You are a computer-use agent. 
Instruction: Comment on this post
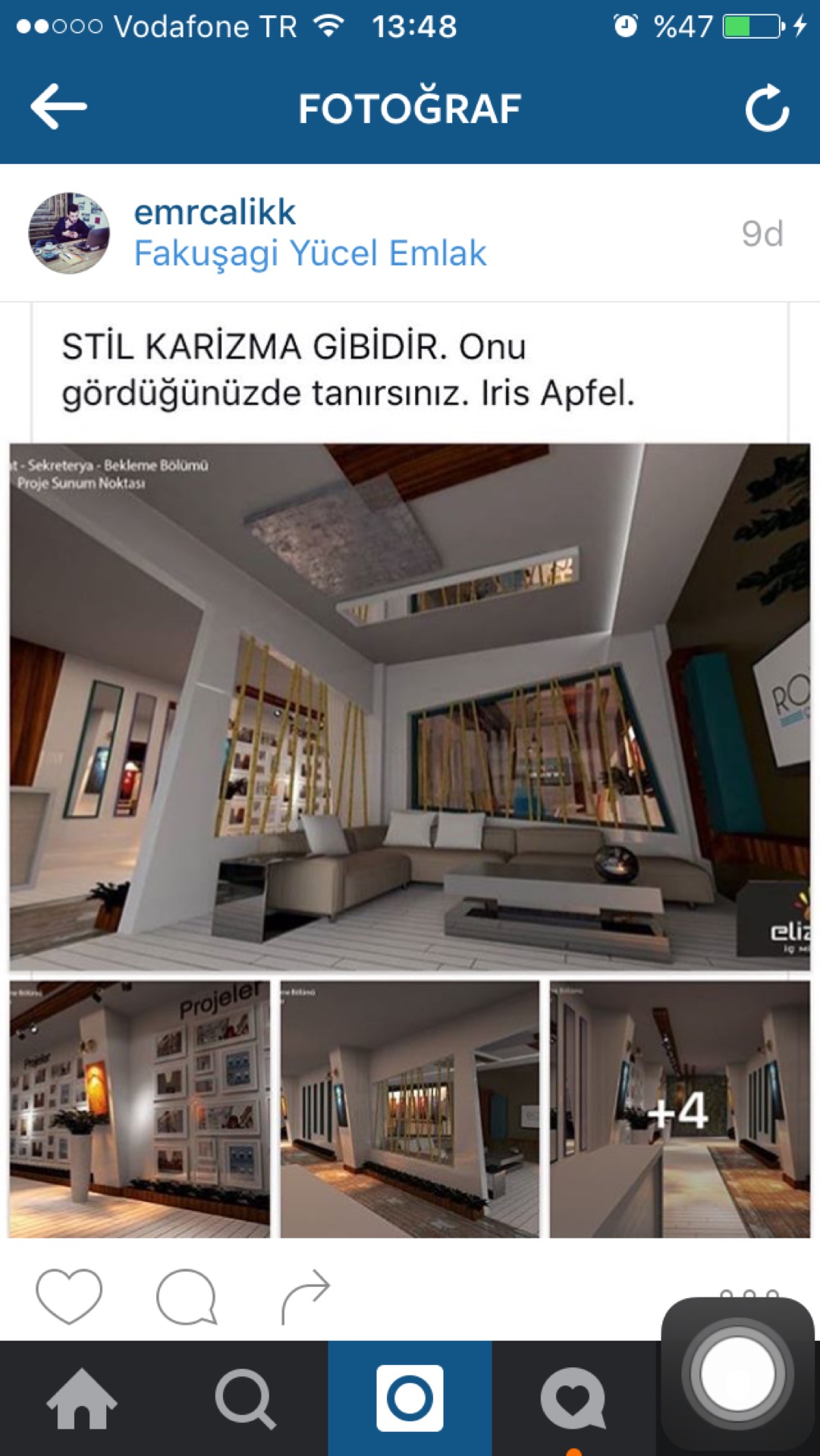click(187, 1295)
